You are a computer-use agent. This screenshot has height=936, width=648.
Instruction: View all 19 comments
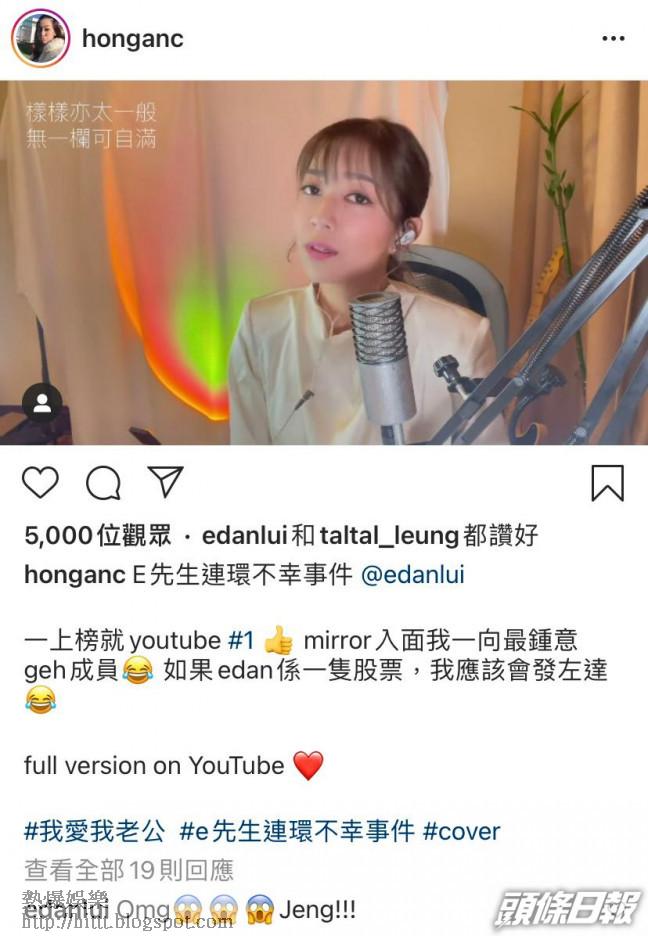(128, 869)
